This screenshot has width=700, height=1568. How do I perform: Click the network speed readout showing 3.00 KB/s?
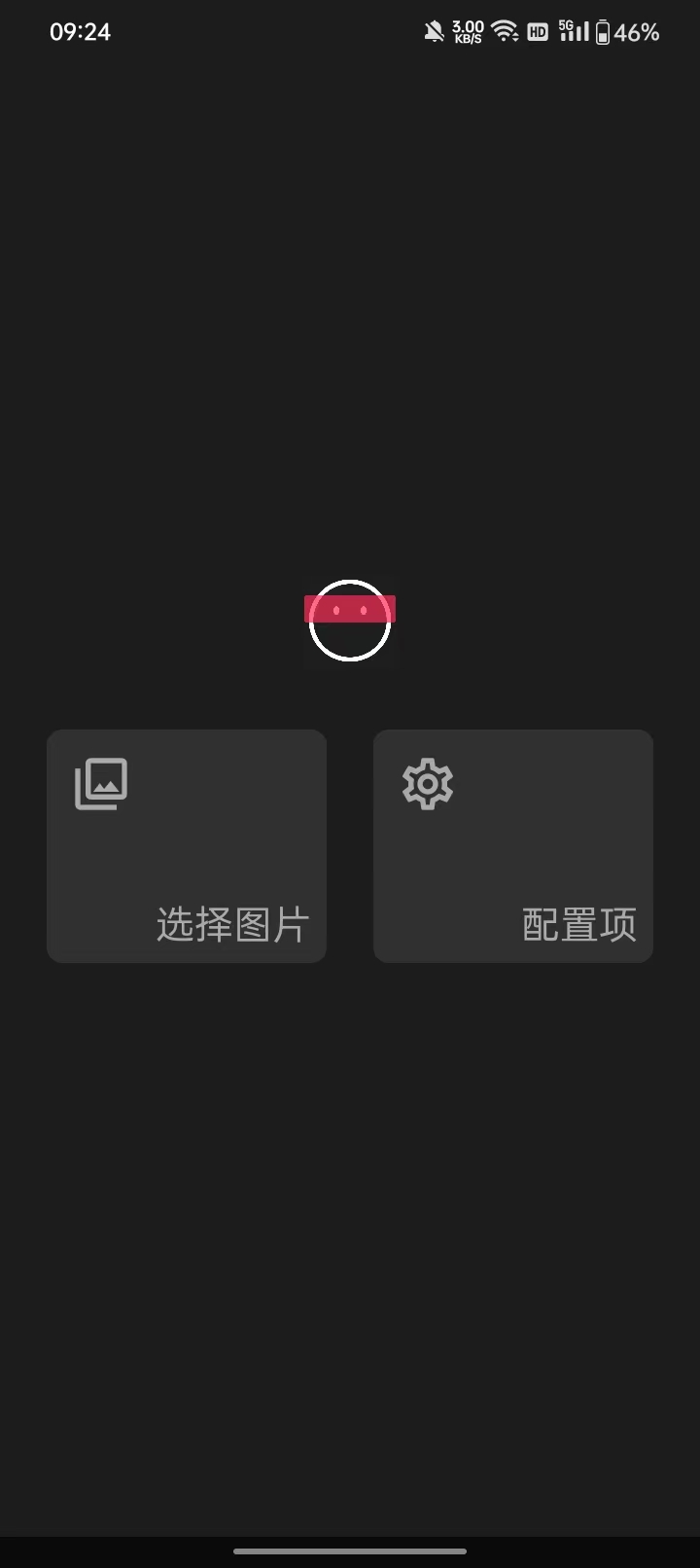[469, 31]
